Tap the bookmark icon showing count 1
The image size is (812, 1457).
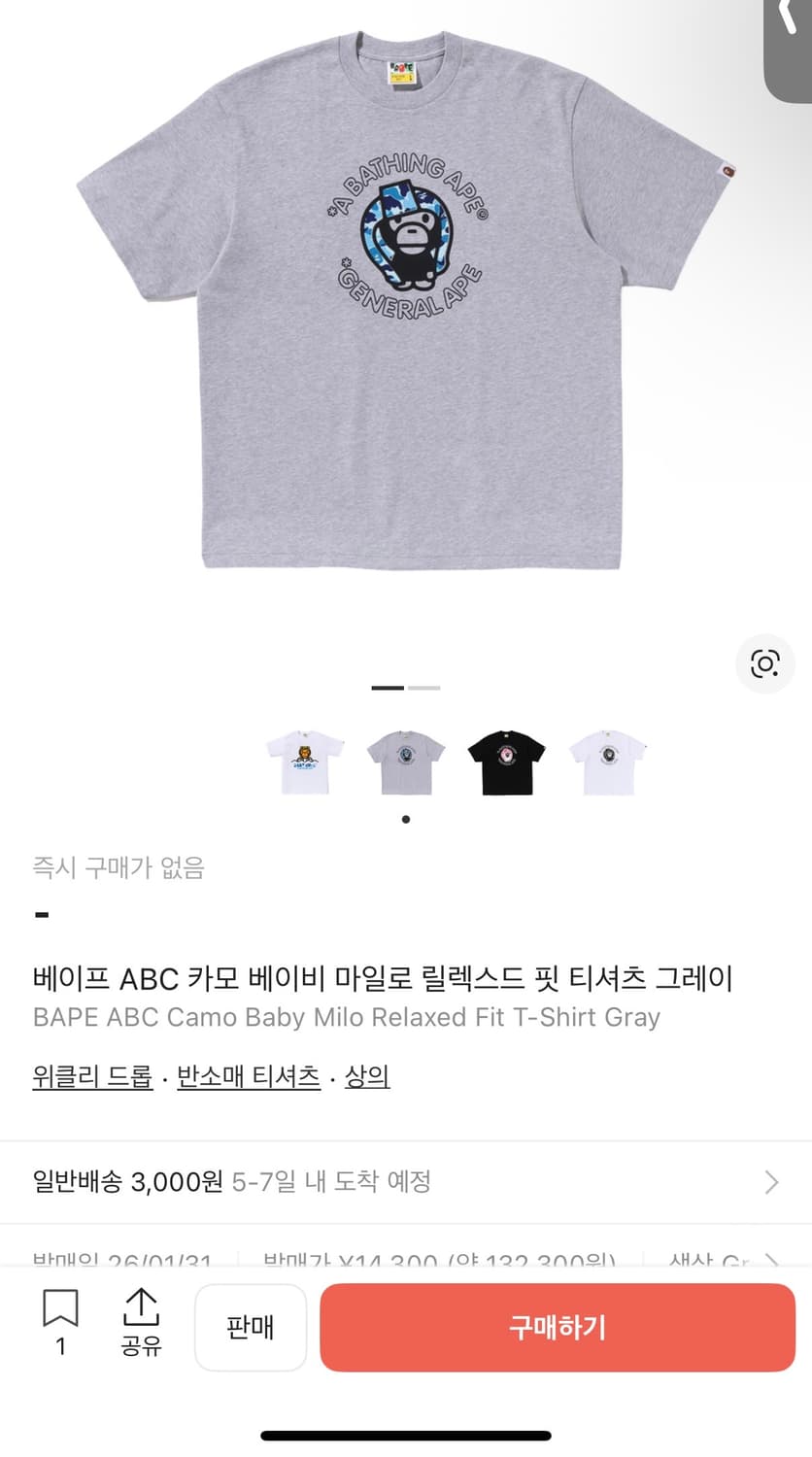[61, 1321]
